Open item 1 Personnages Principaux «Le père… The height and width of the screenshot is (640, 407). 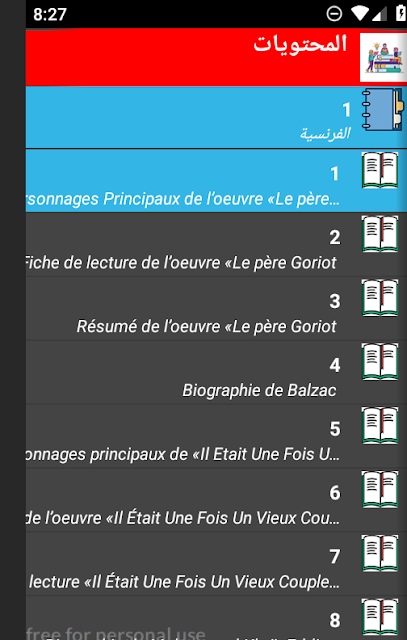[216, 180]
